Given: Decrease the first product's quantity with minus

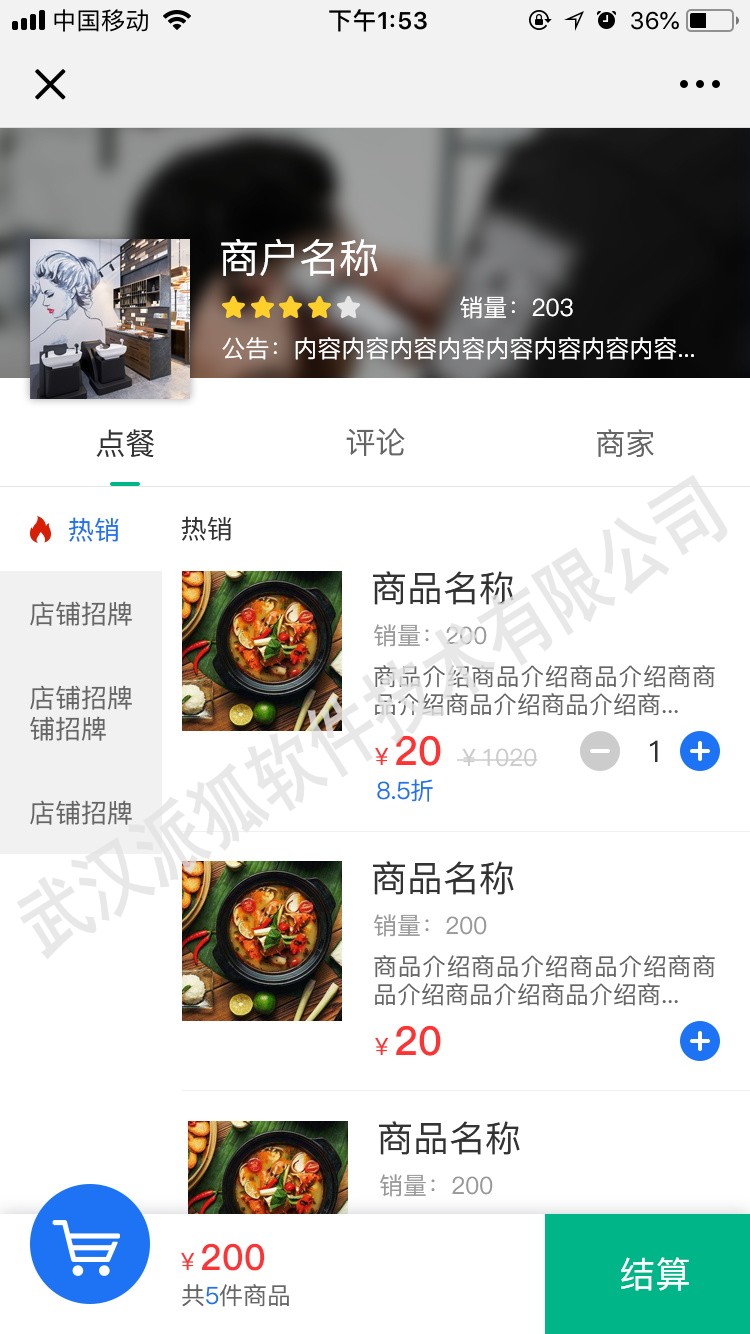Looking at the screenshot, I should [600, 751].
